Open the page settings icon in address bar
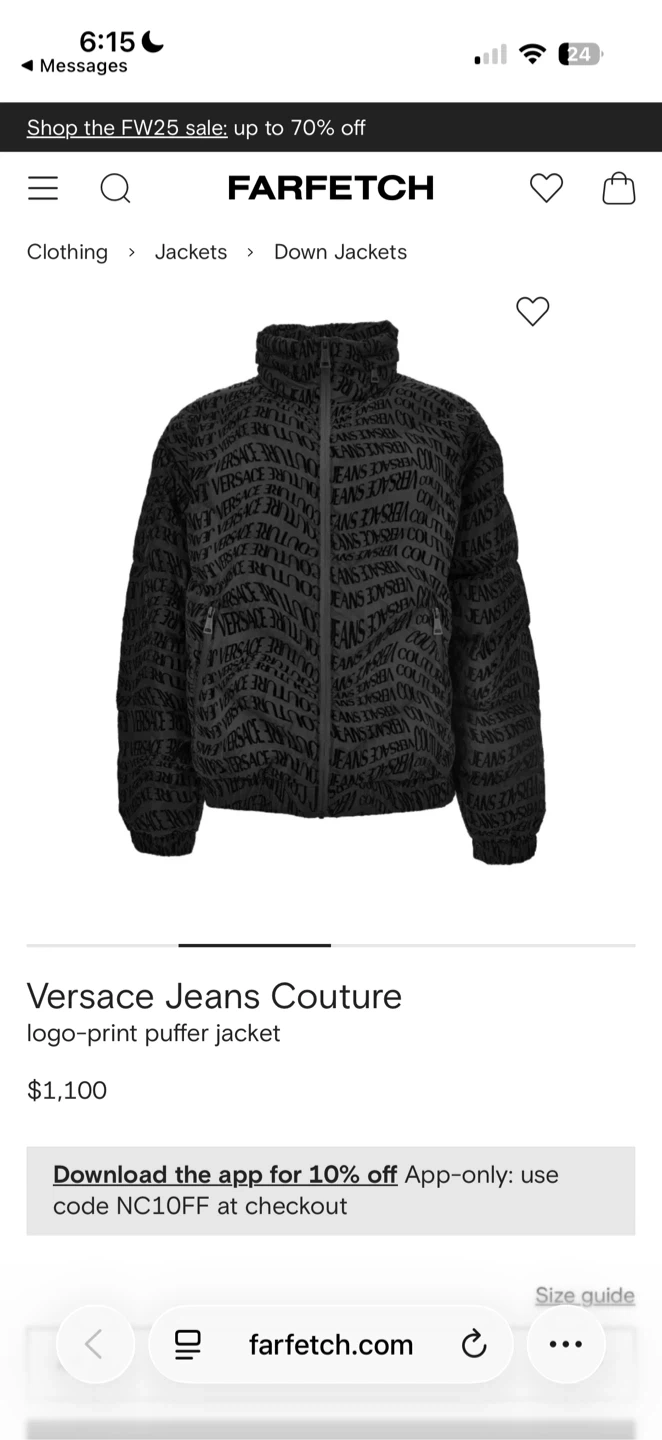The width and height of the screenshot is (662, 1440). [187, 1345]
